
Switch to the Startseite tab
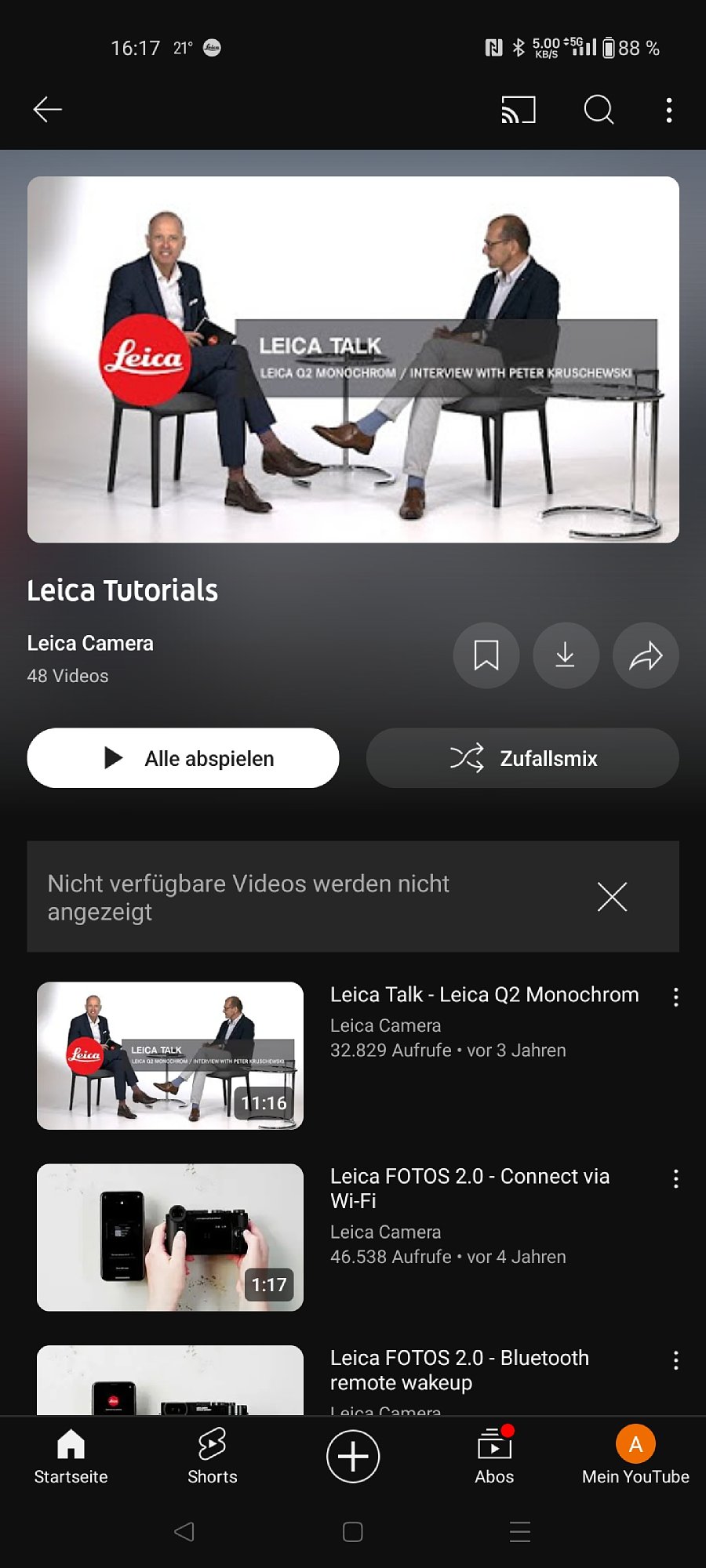[71, 1457]
